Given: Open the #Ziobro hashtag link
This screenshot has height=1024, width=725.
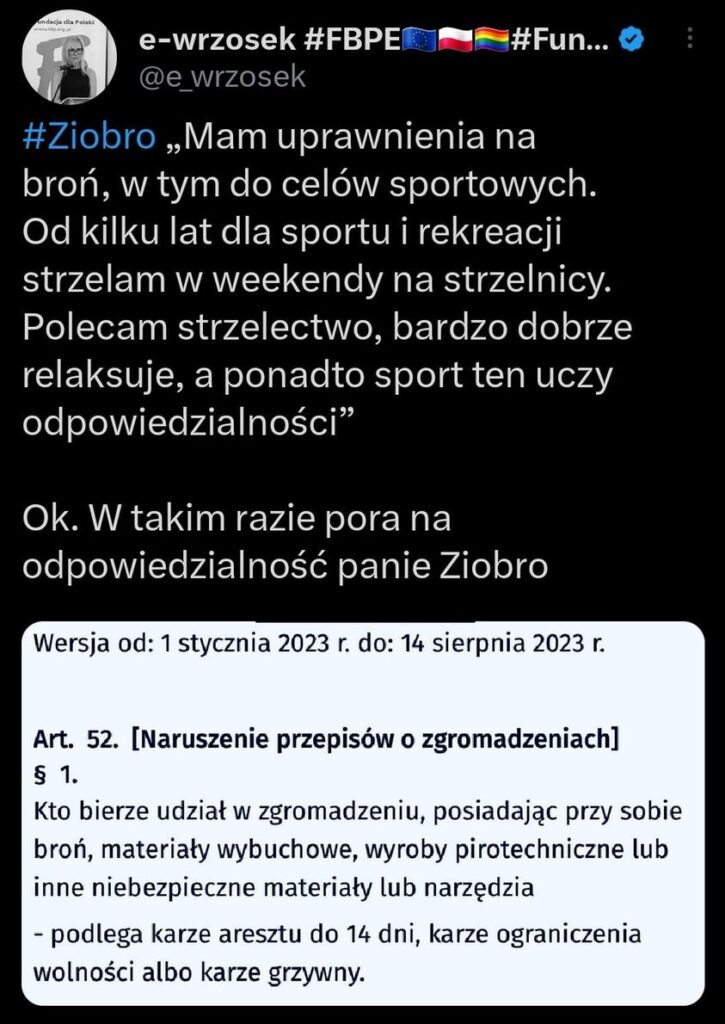Looking at the screenshot, I should 88,138.
